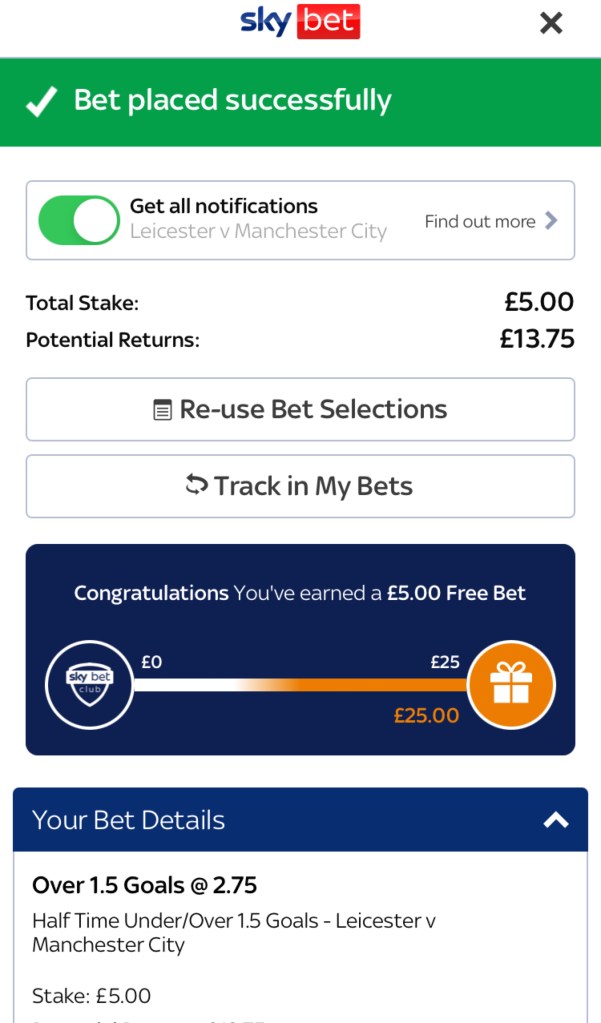Toggle off Get all notifications switch
601x1023 pixels.
coord(79,220)
